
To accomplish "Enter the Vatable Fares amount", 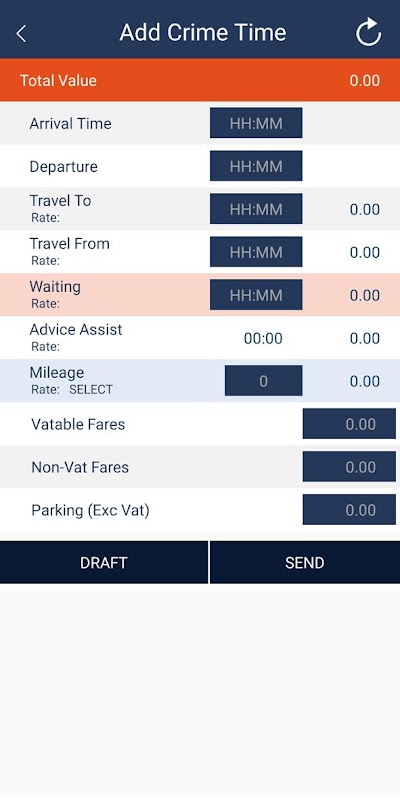I will [349, 423].
